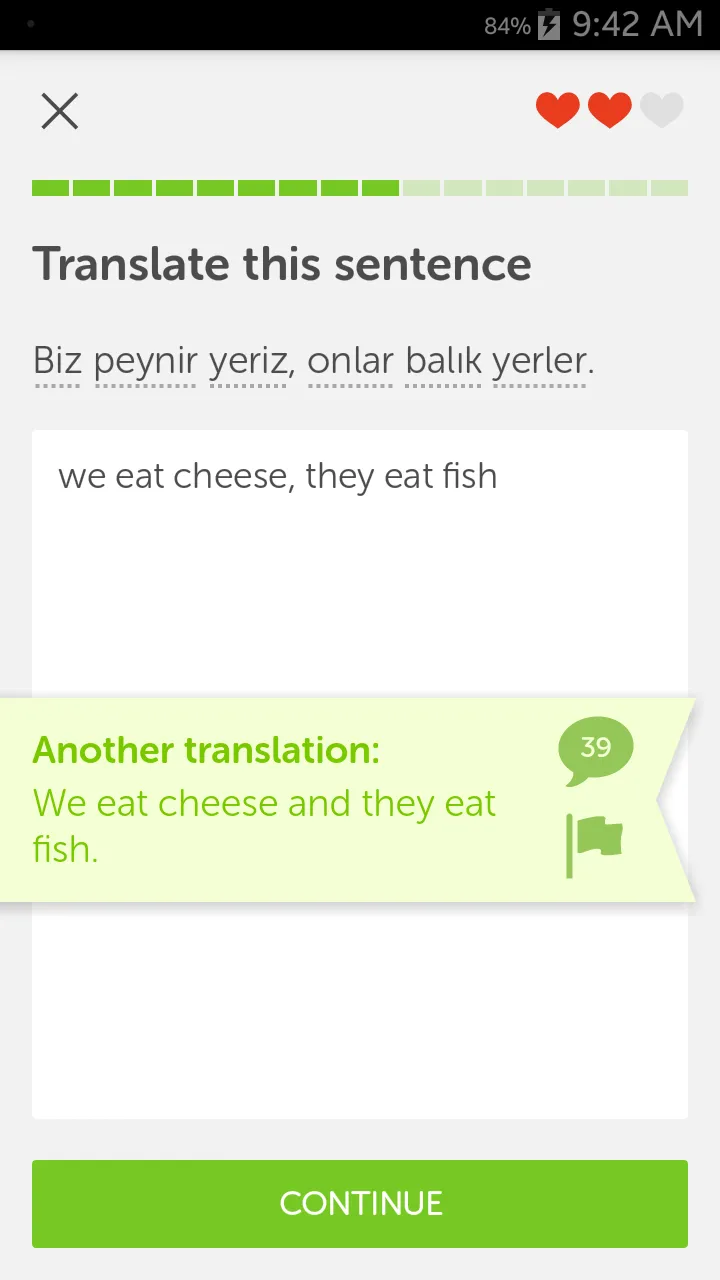Show hint for the word "Biz"
The height and width of the screenshot is (1280, 720).
57,361
